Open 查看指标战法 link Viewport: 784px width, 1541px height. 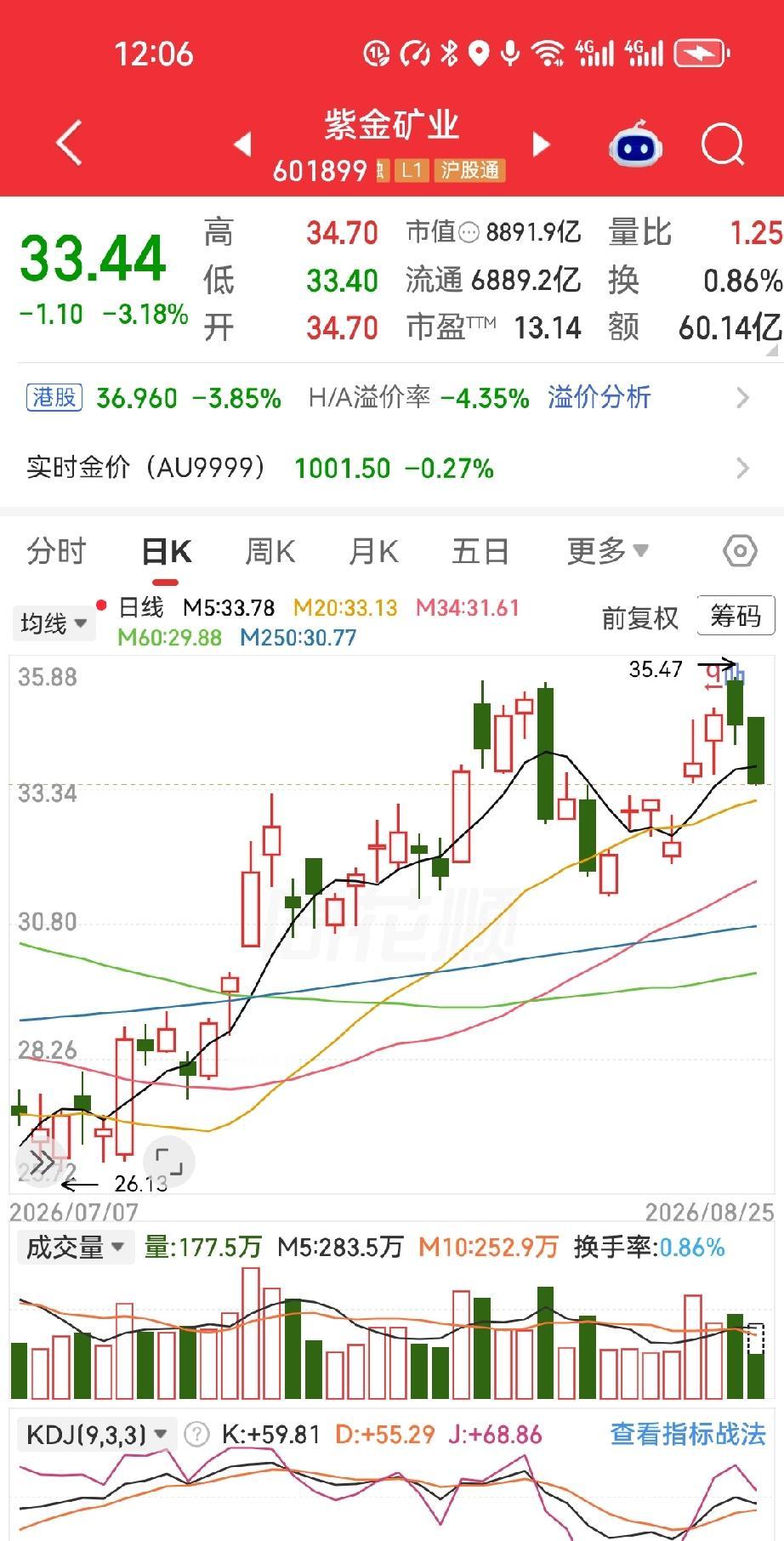[688, 1435]
